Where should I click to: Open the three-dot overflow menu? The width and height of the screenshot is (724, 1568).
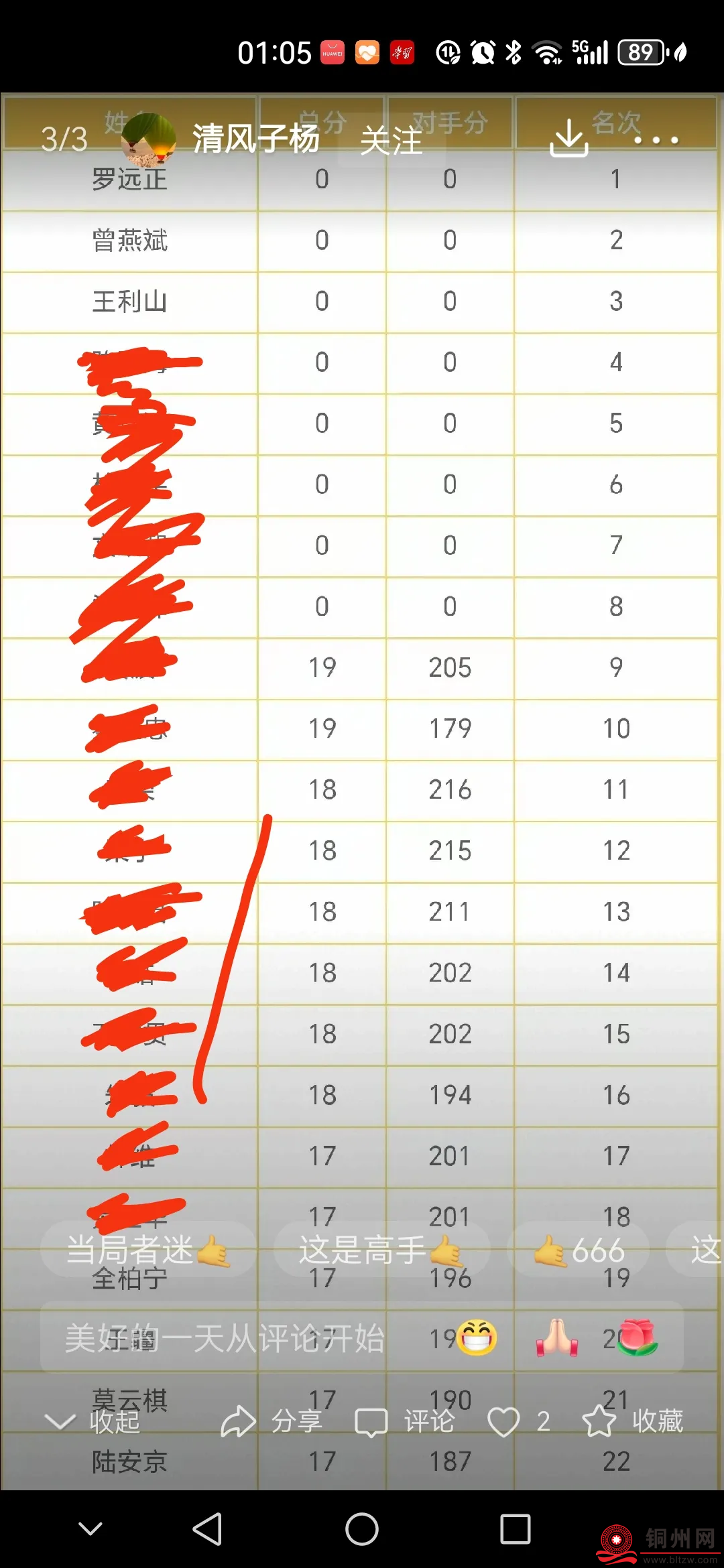tap(656, 140)
